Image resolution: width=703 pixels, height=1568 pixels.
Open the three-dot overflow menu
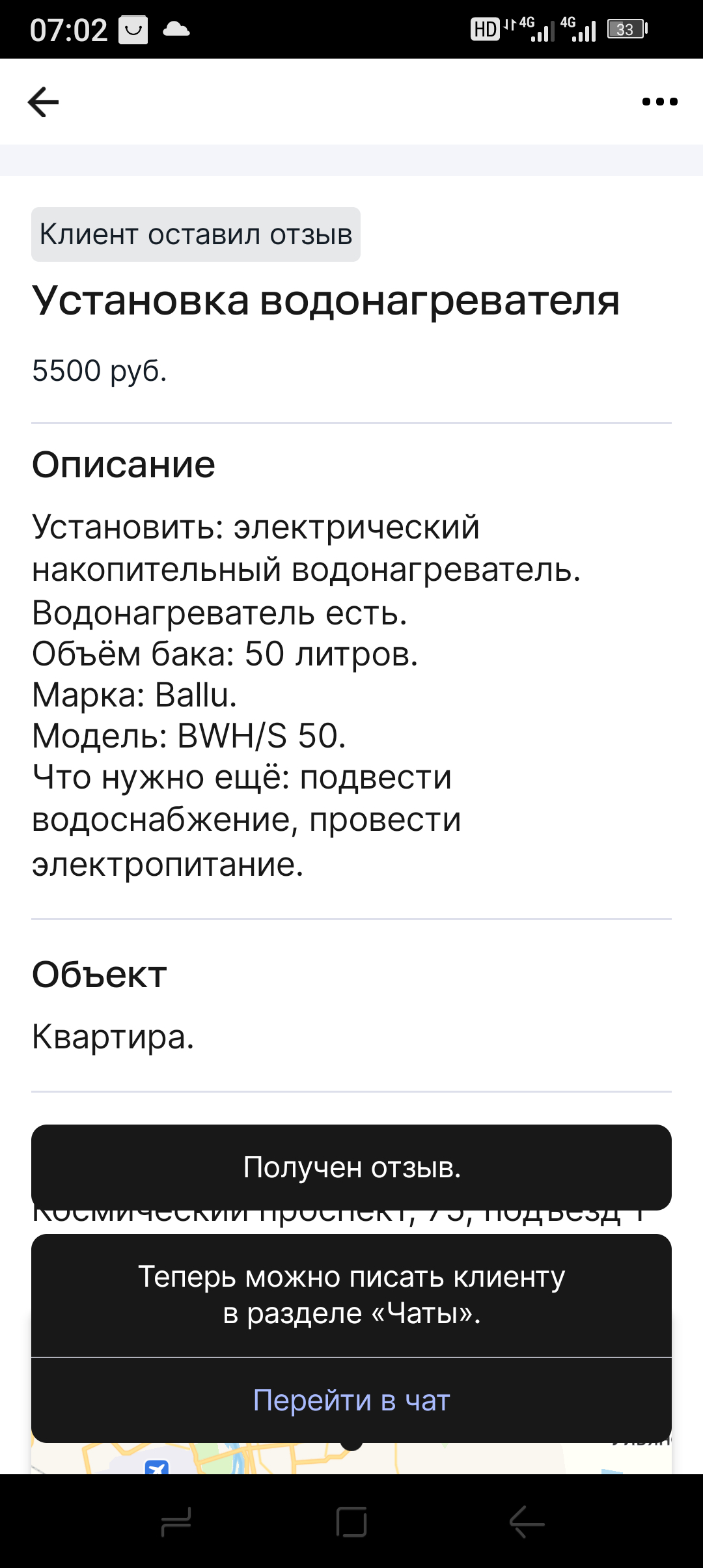pyautogui.click(x=659, y=102)
